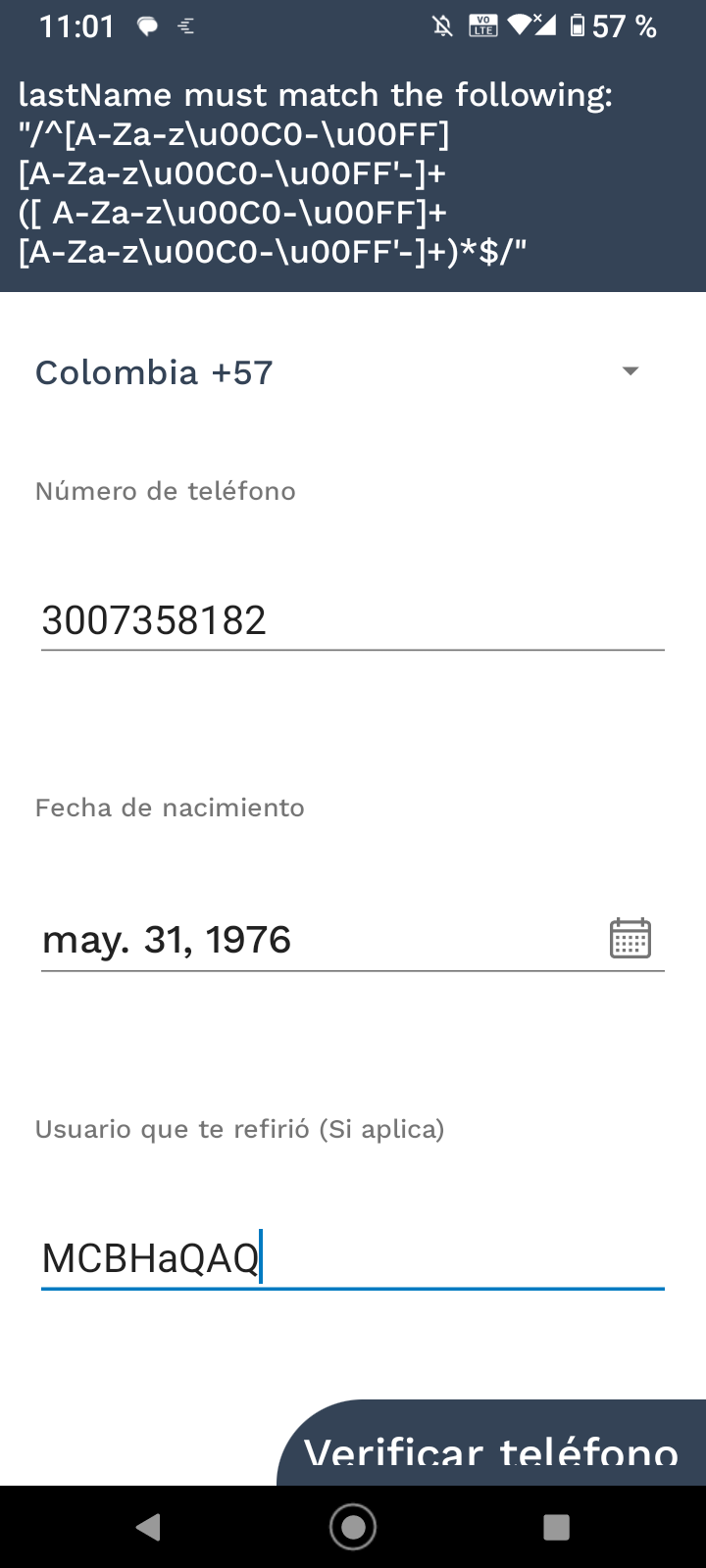This screenshot has width=706, height=1568.
Task: Open the calendar icon for birth date
Action: pos(630,939)
